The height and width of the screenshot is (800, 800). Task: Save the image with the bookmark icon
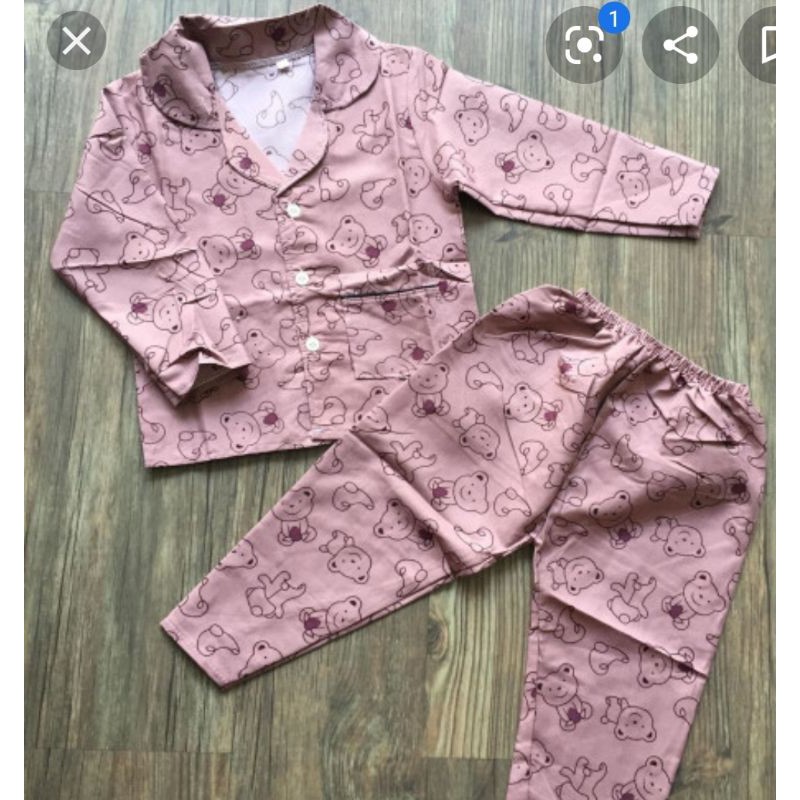(766, 45)
